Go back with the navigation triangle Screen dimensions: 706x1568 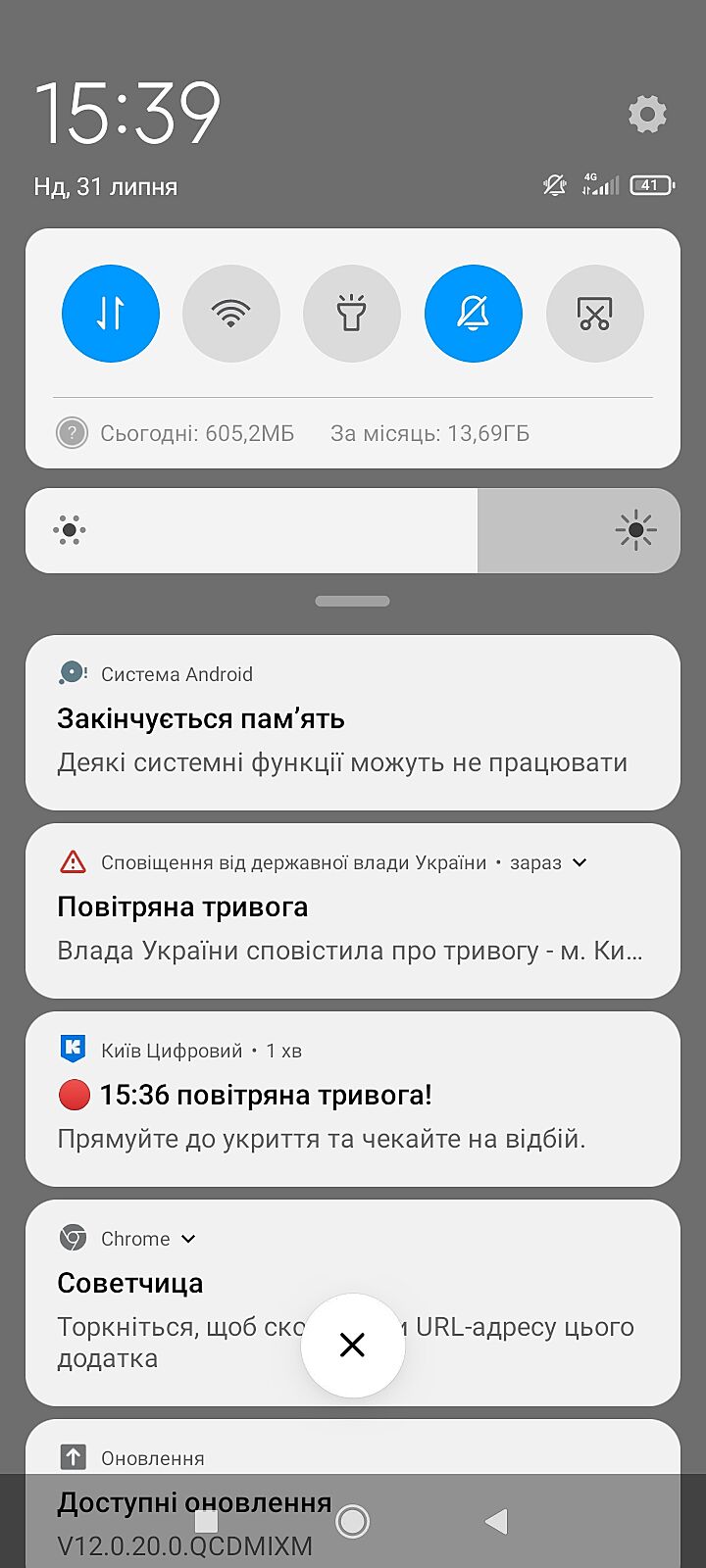[x=496, y=1521]
